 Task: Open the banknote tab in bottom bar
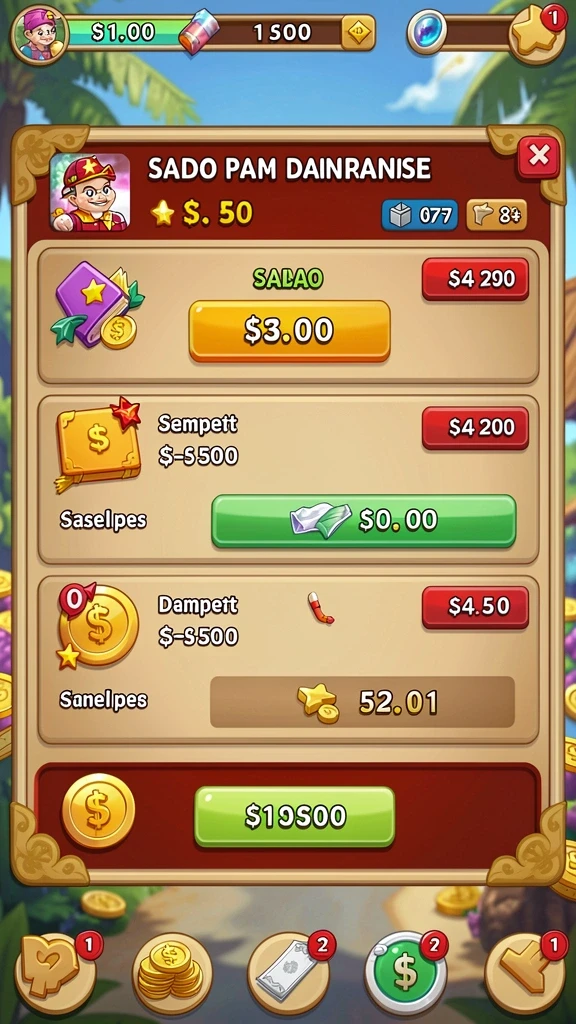tap(288, 973)
